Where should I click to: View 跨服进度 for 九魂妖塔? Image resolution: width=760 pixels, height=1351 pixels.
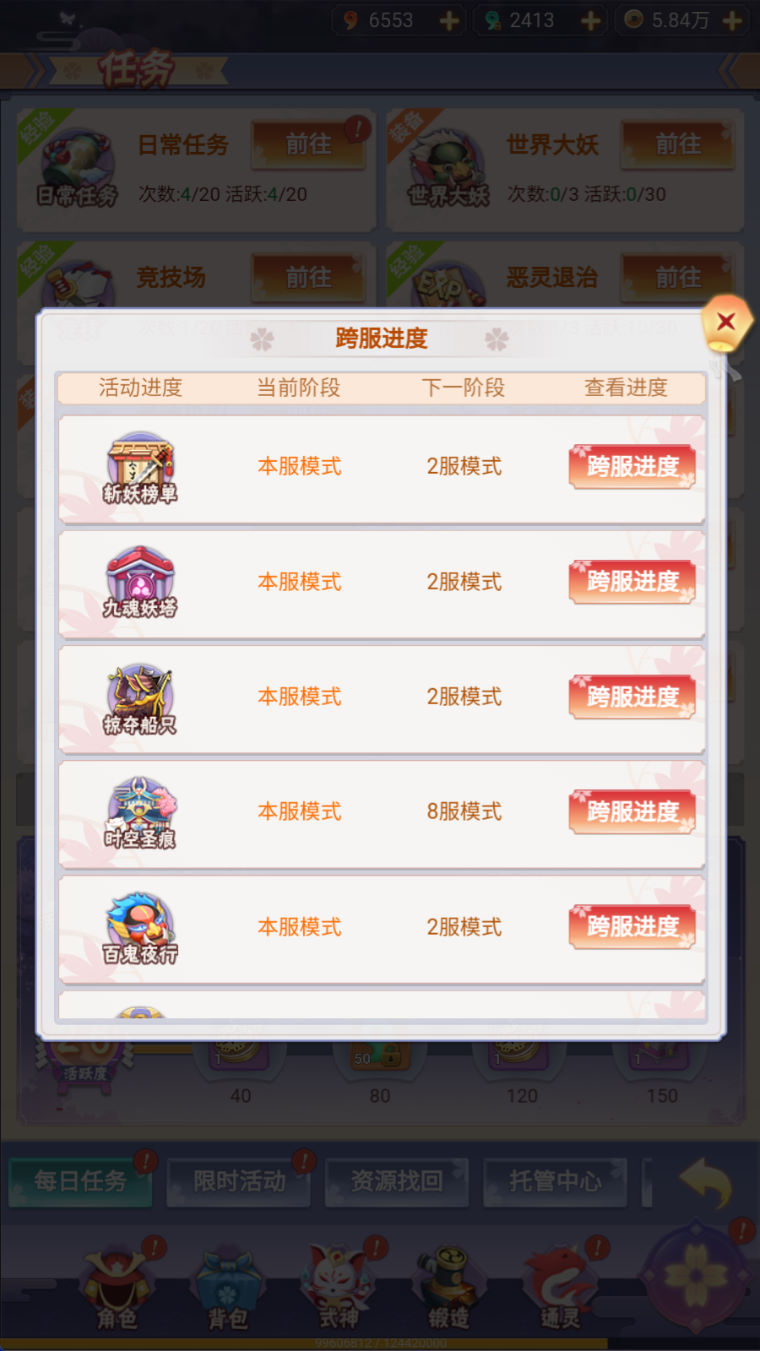pos(632,581)
